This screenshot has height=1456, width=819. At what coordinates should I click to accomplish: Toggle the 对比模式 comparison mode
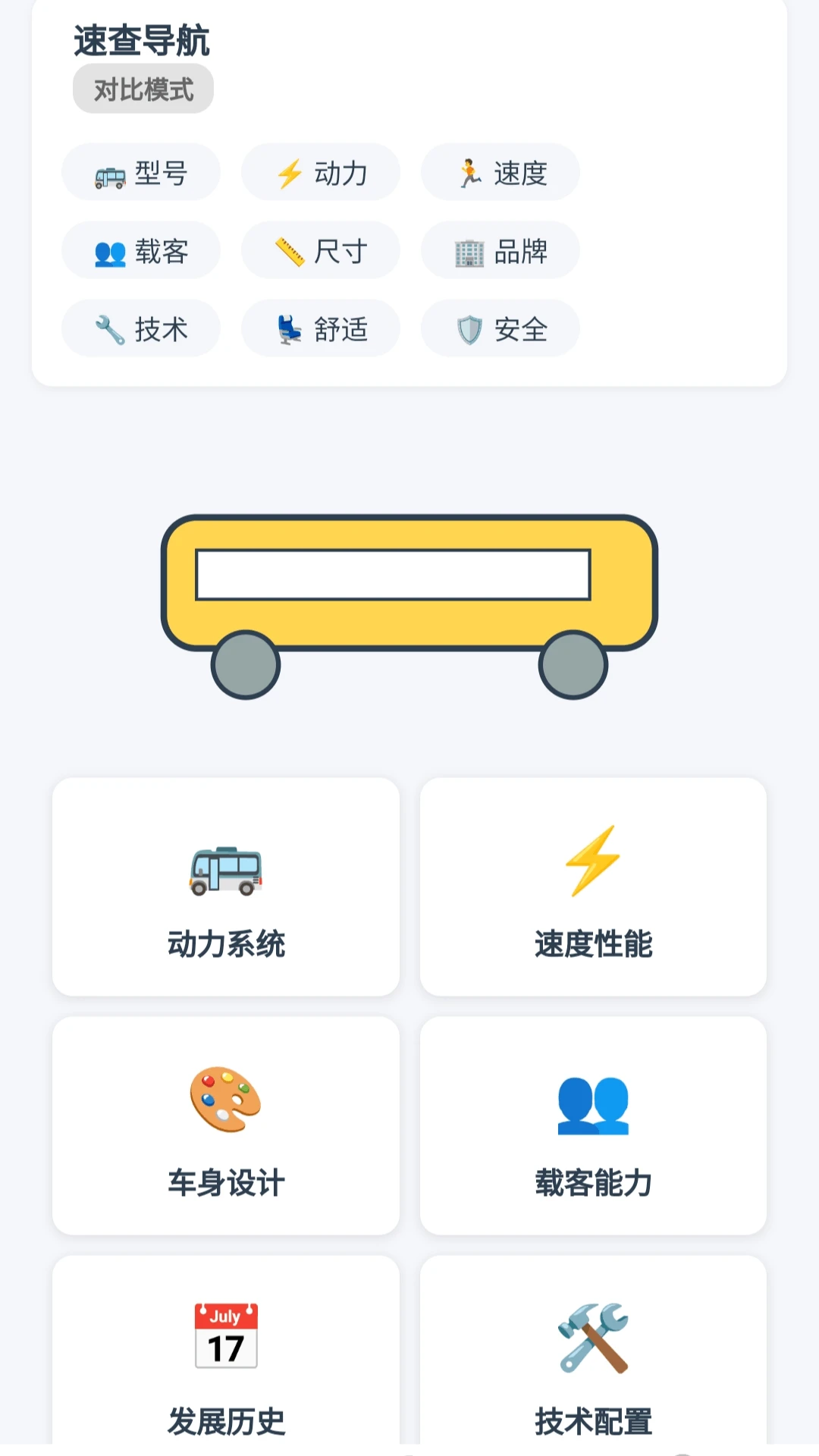pos(142,89)
